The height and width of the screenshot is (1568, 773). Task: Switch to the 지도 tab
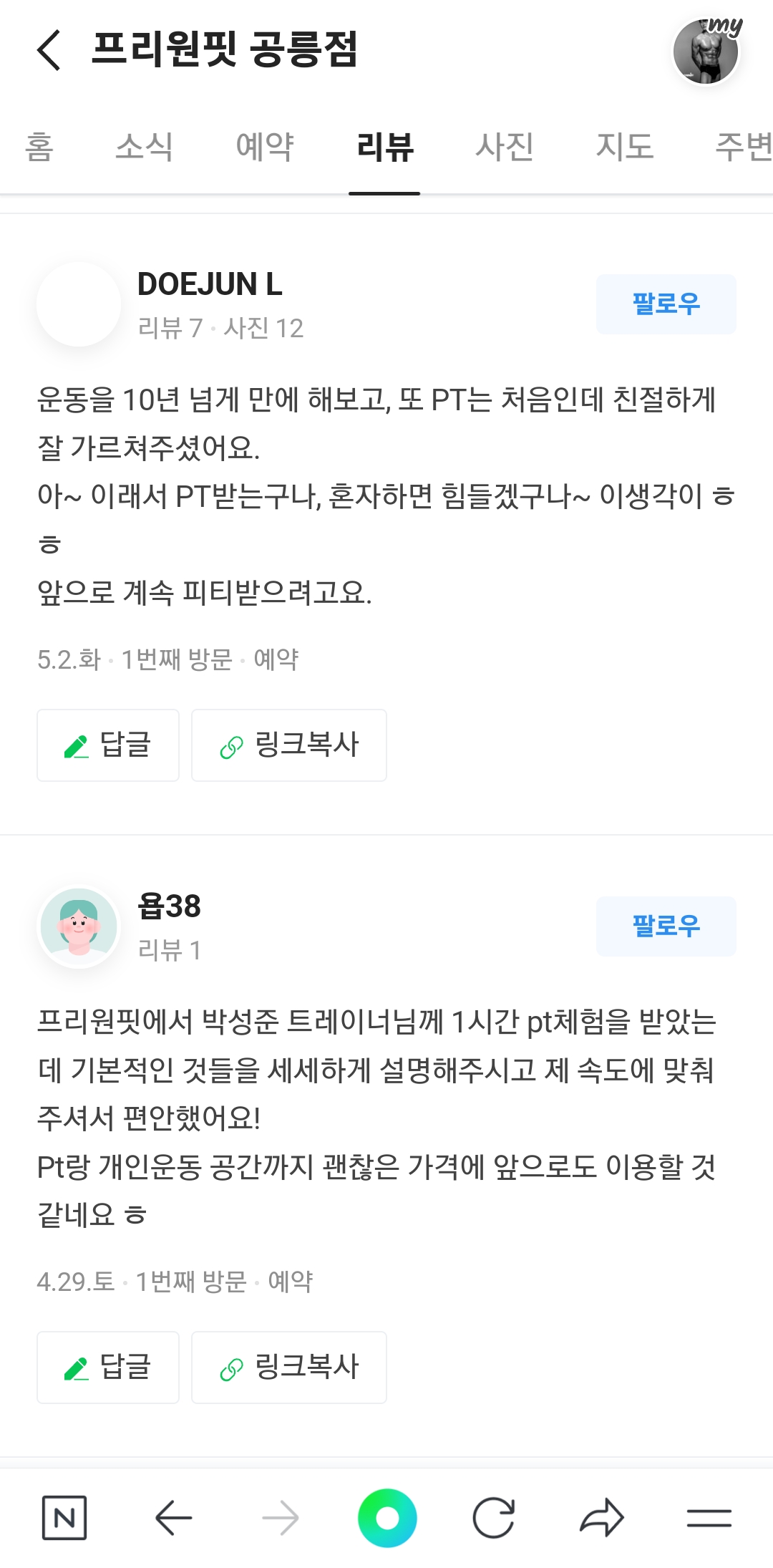[625, 147]
